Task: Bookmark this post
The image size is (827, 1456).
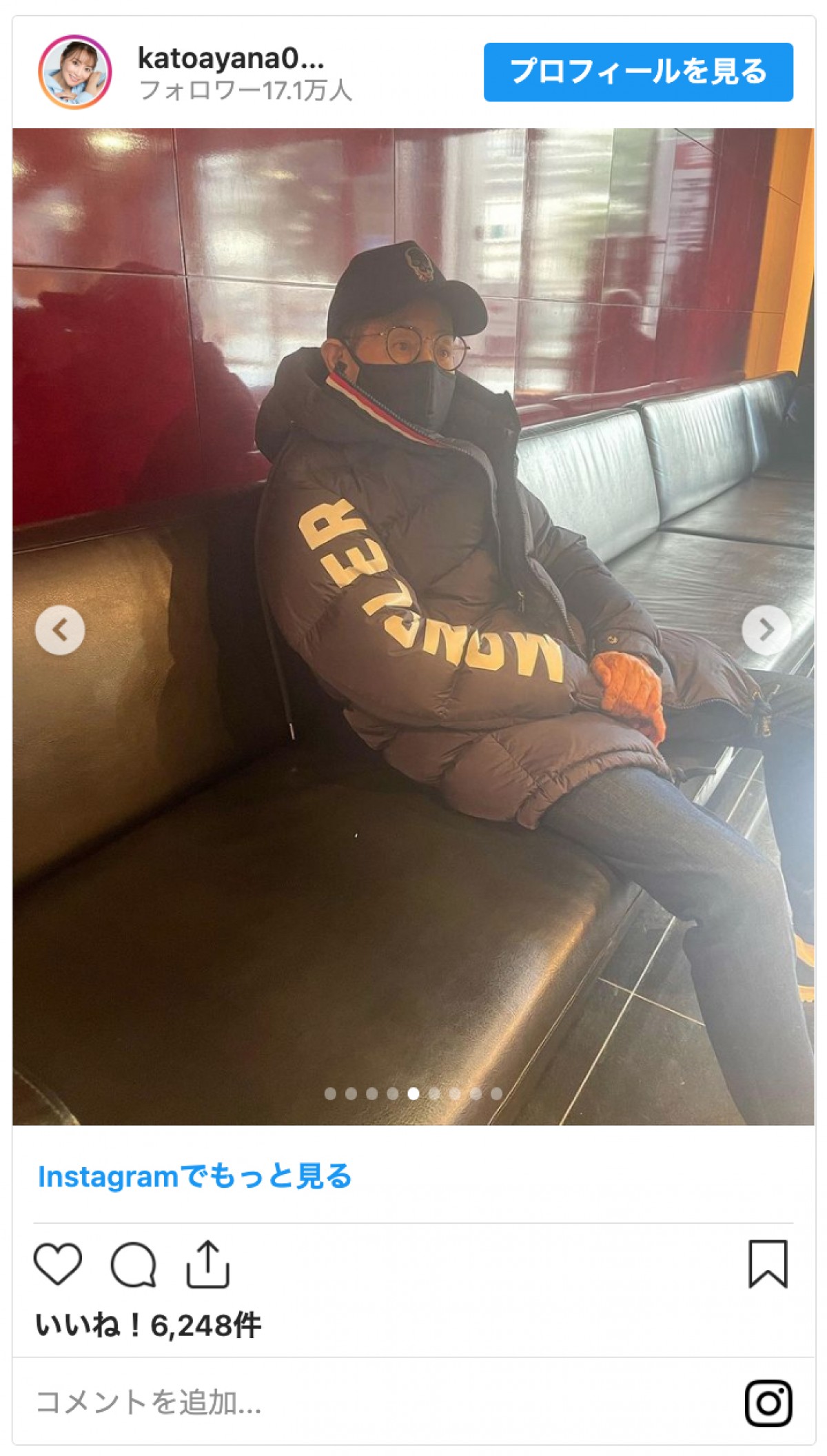Action: tap(768, 1264)
